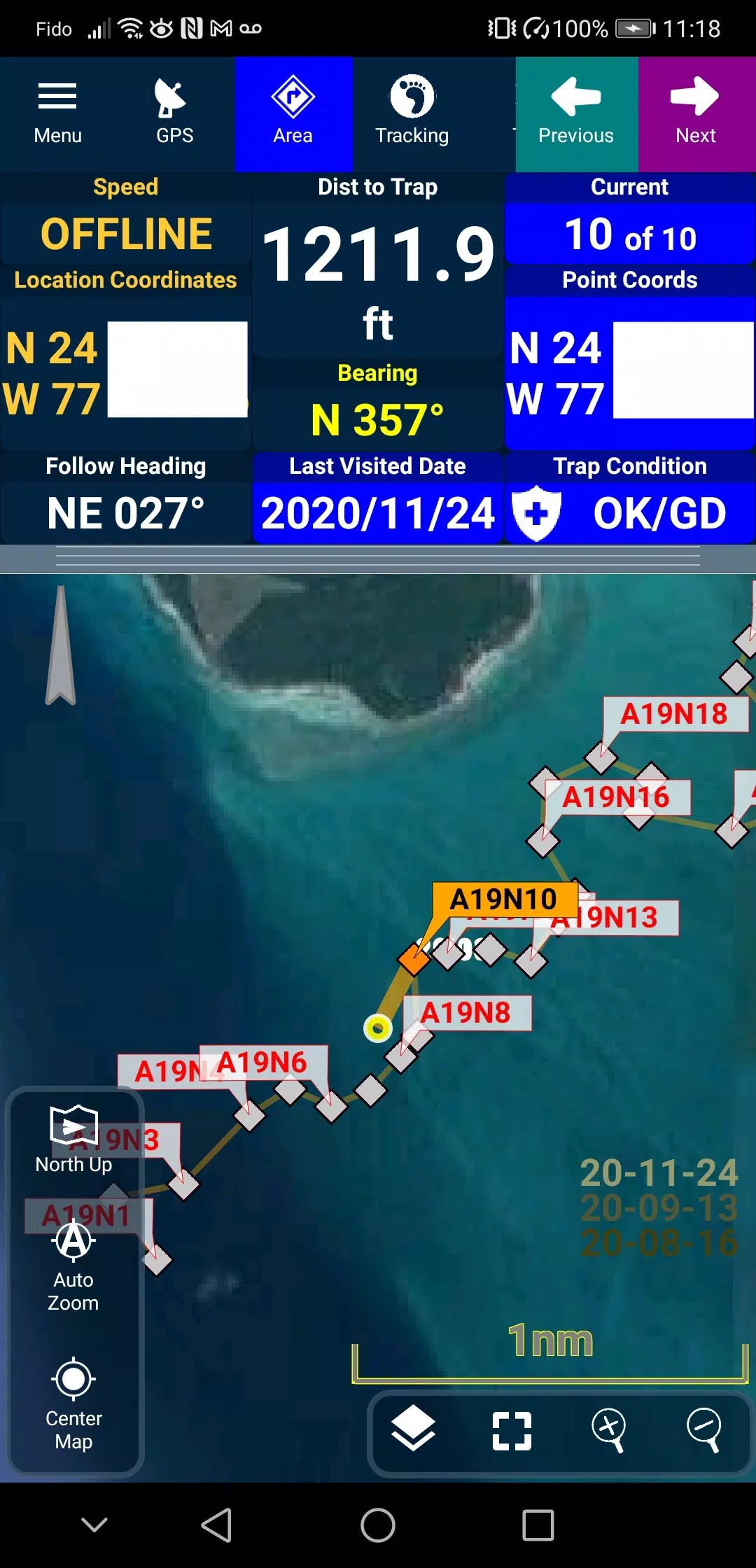The height and width of the screenshot is (1568, 756).
Task: Open the map layers selector
Action: tap(413, 1428)
